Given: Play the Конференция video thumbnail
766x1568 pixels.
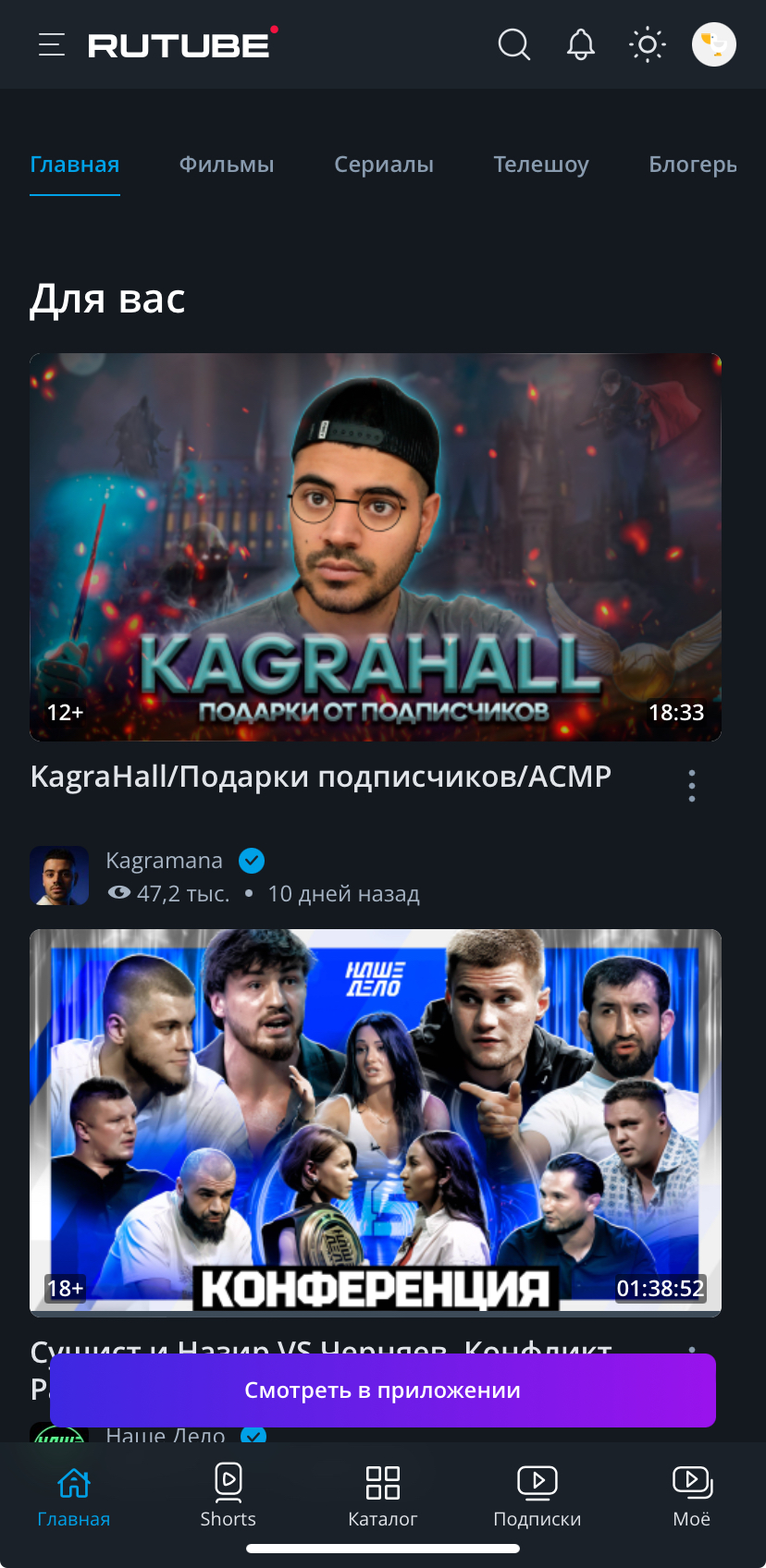Looking at the screenshot, I should coord(376,1121).
